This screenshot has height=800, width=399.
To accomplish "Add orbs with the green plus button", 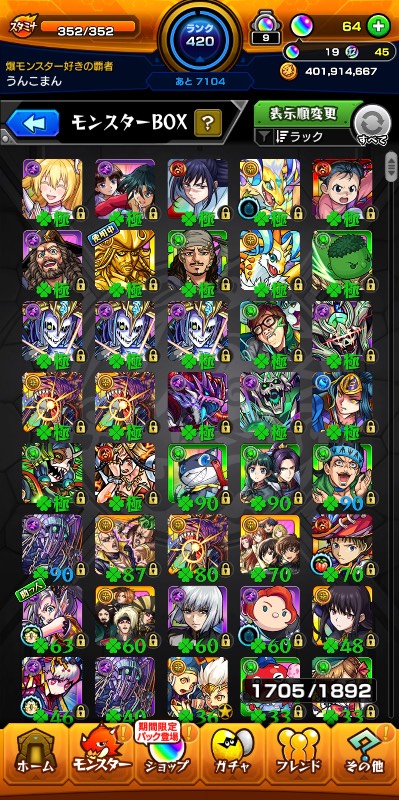I will (378, 27).
